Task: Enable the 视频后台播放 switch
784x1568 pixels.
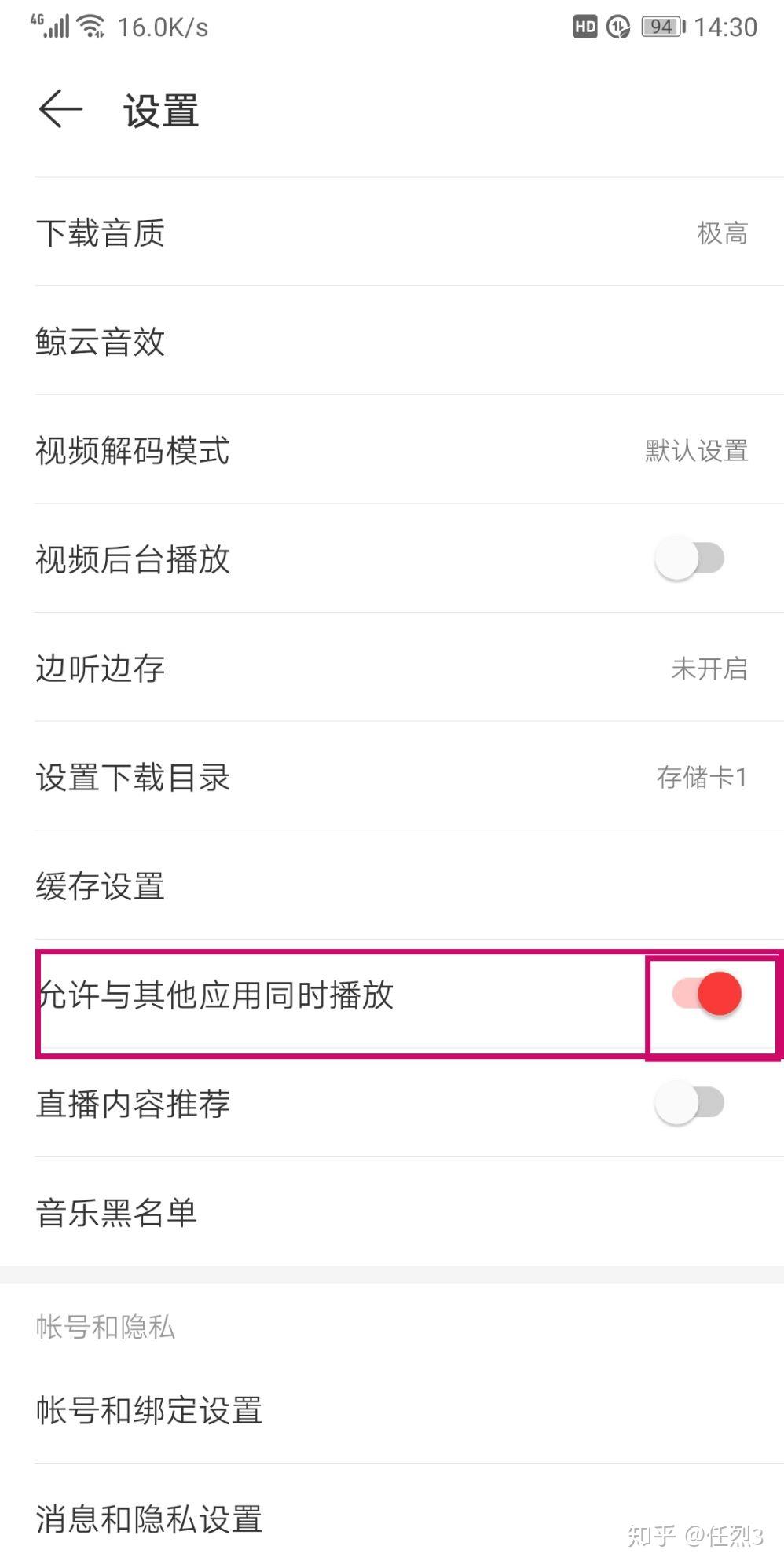Action: (x=690, y=559)
